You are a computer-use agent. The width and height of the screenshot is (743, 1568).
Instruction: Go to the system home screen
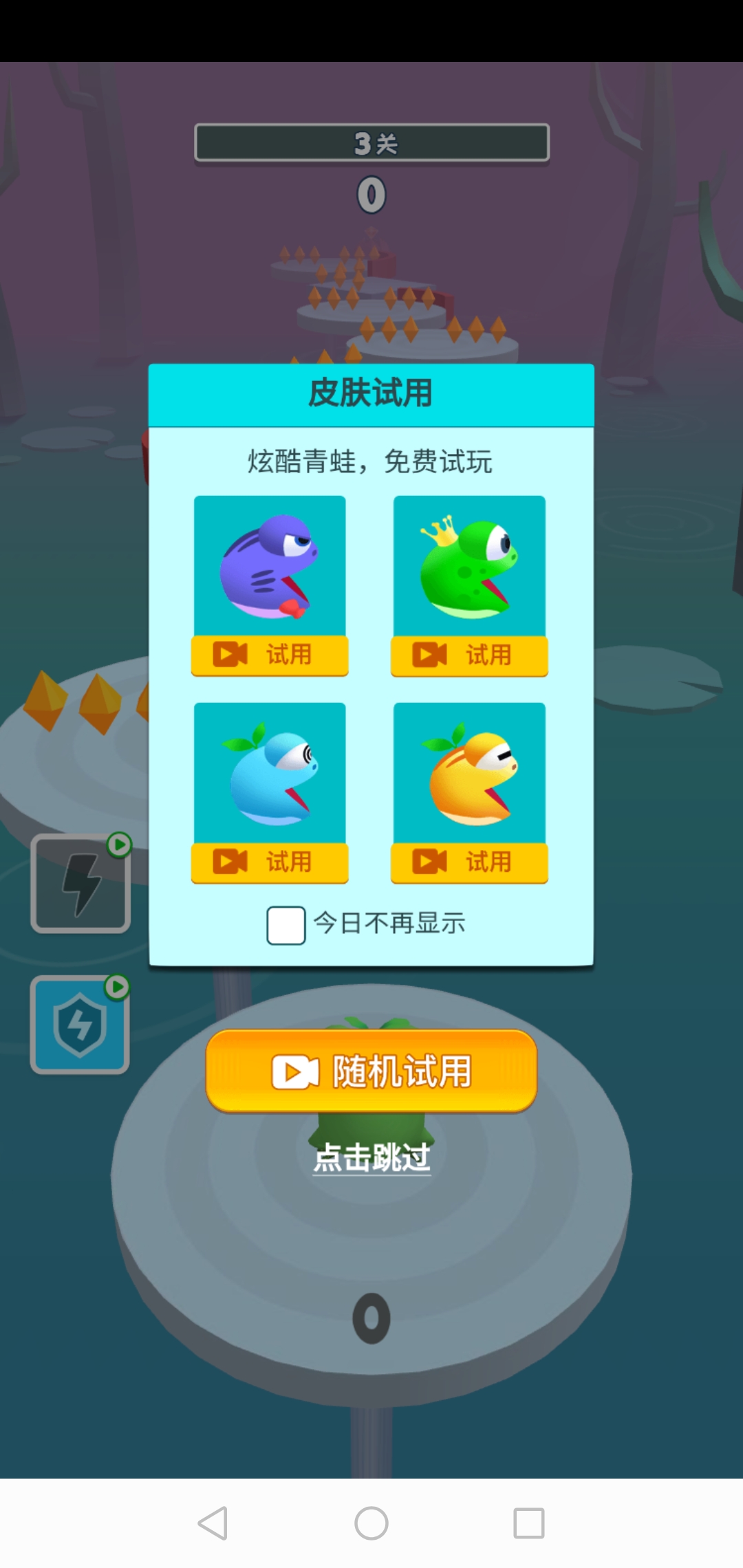point(371,1523)
